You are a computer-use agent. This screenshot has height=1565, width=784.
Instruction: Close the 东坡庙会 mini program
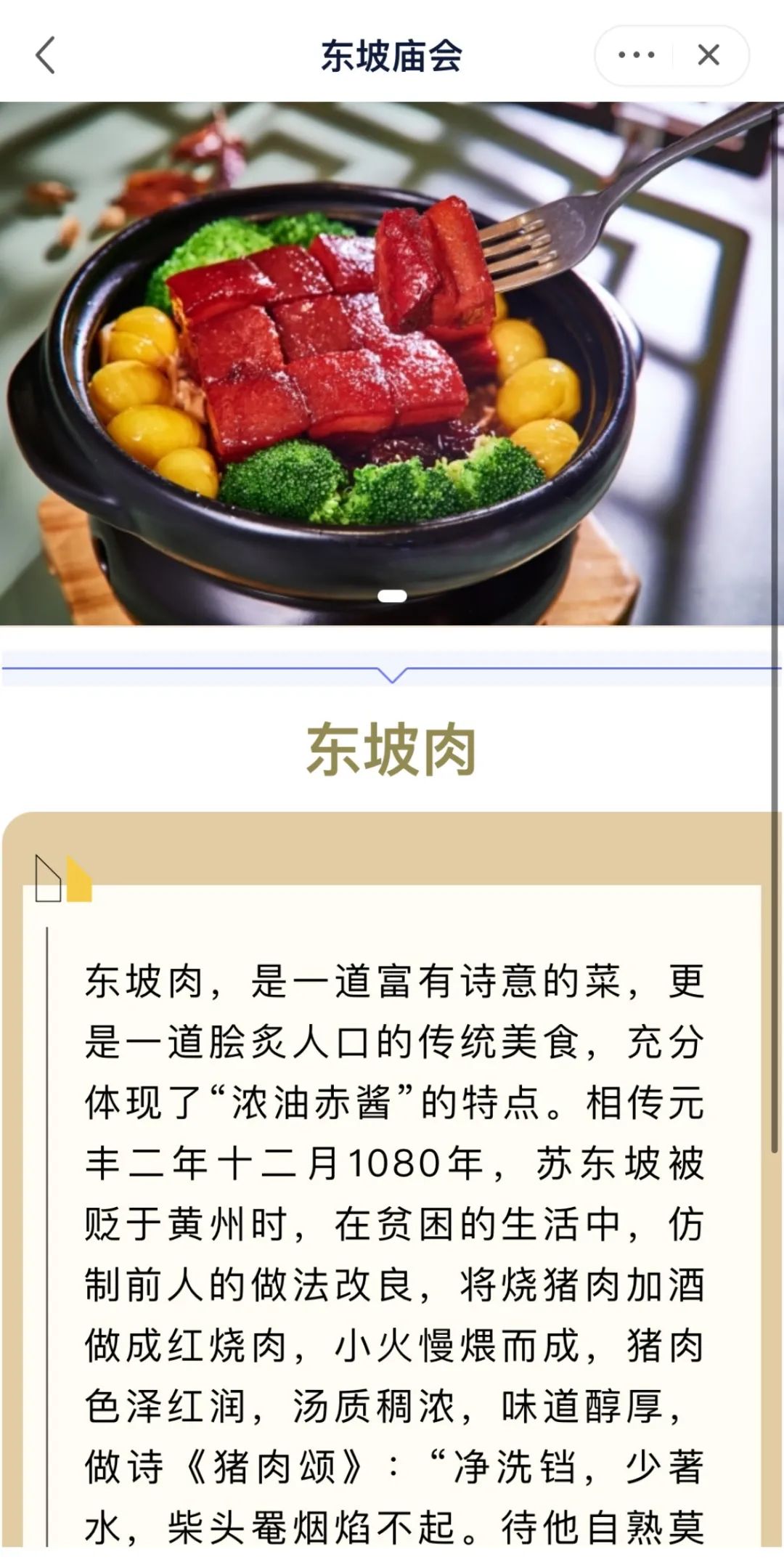click(709, 55)
